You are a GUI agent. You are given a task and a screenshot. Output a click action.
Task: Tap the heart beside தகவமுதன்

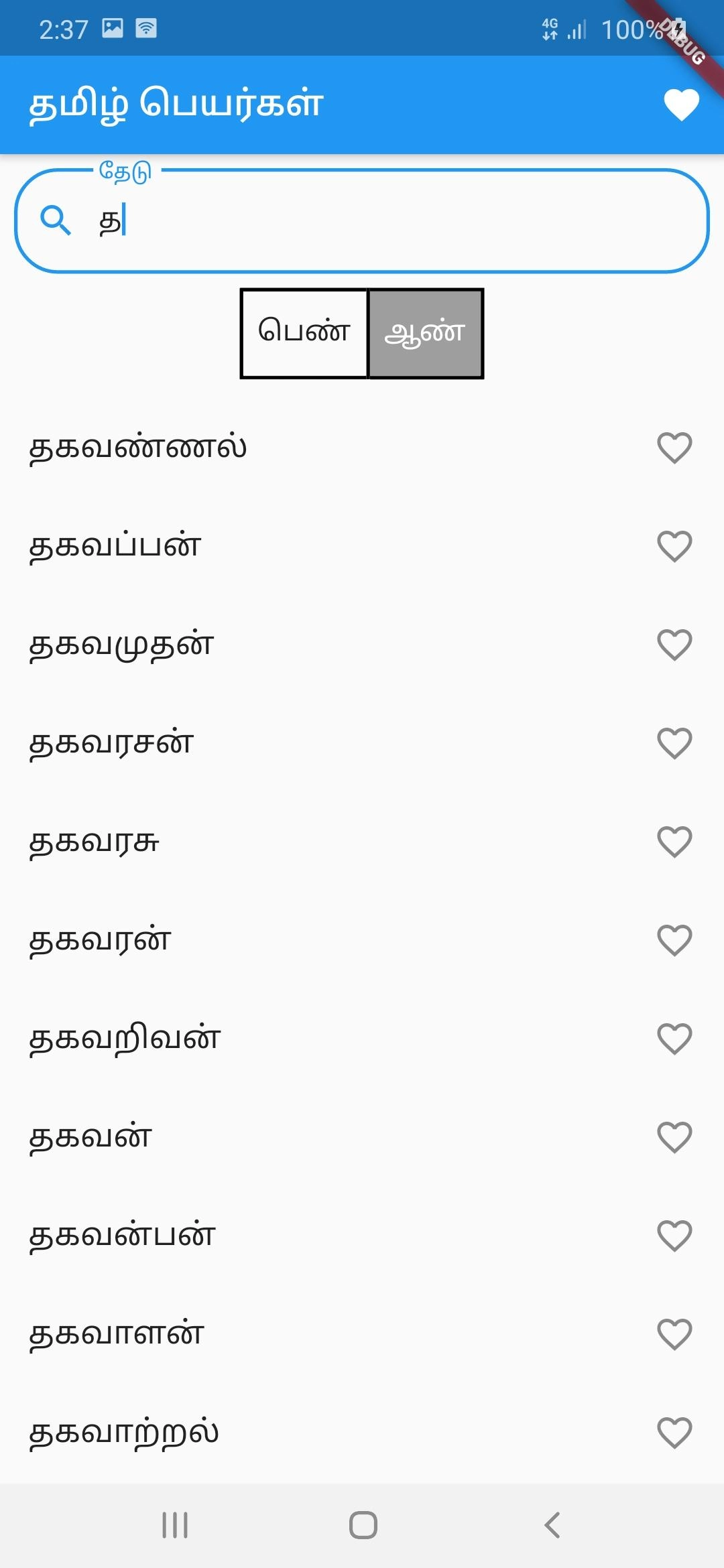(x=674, y=645)
